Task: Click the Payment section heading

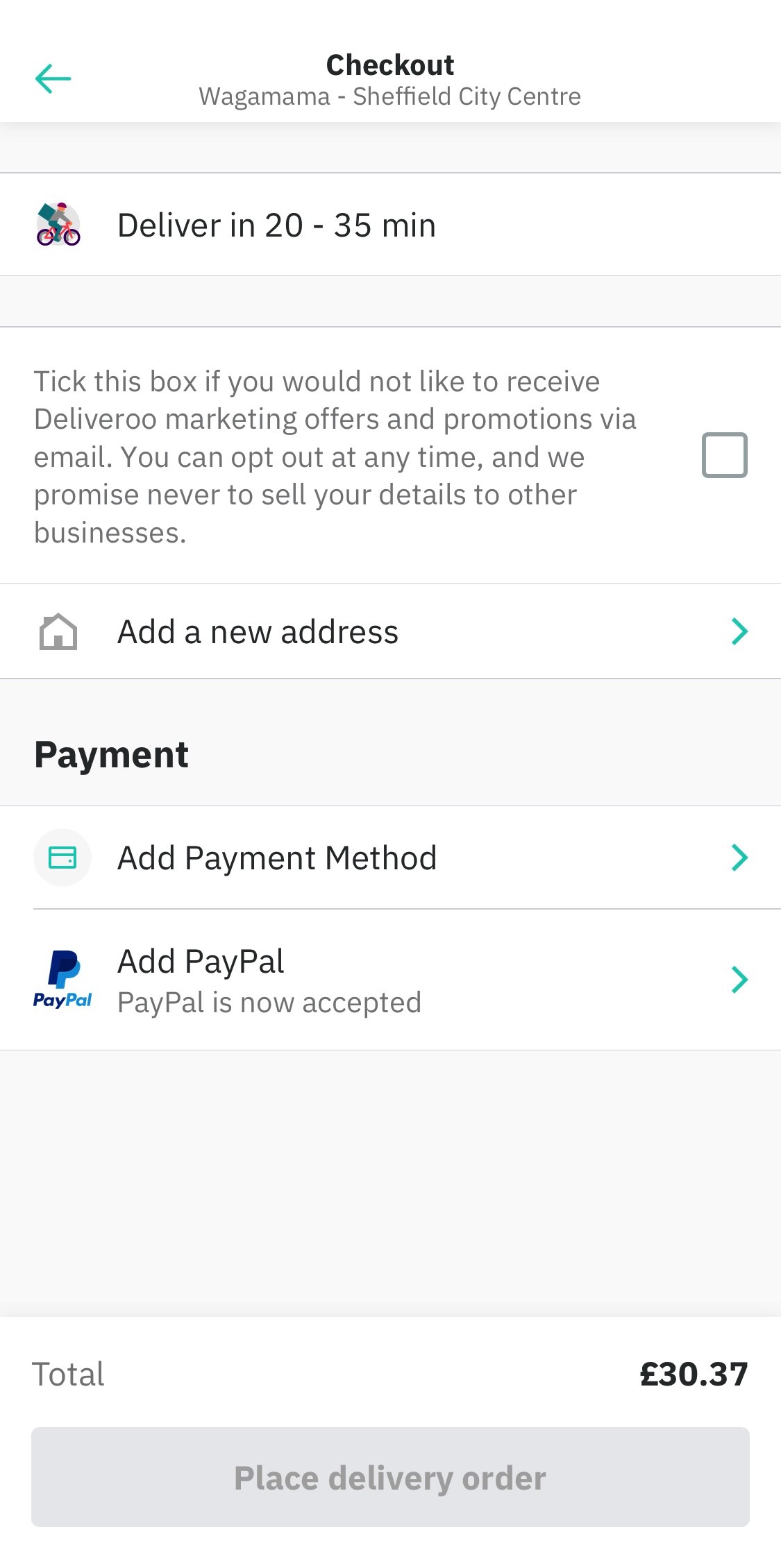Action: pyautogui.click(x=112, y=753)
